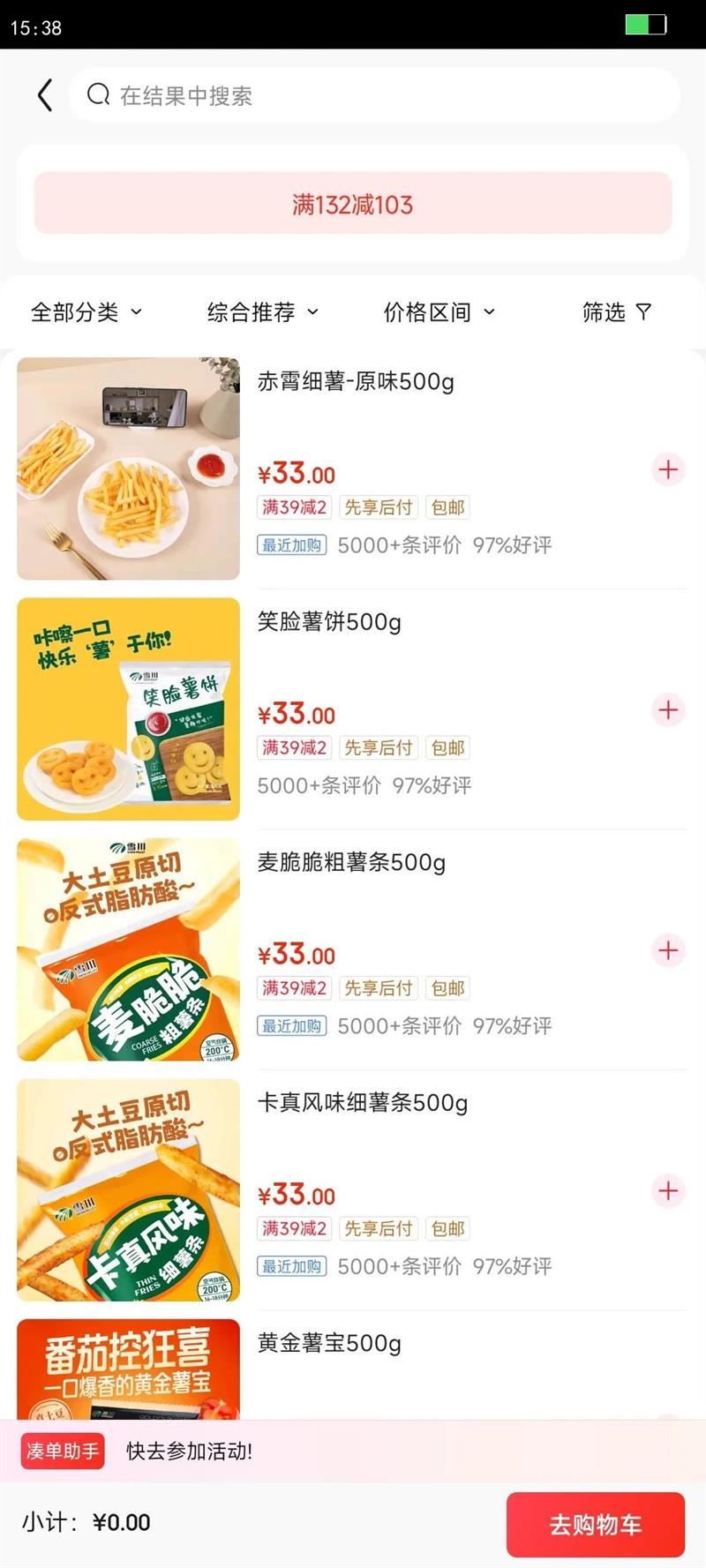This screenshot has height=1568, width=706.
Task: Click the 快去参加活动 activity link
Action: 188,1451
